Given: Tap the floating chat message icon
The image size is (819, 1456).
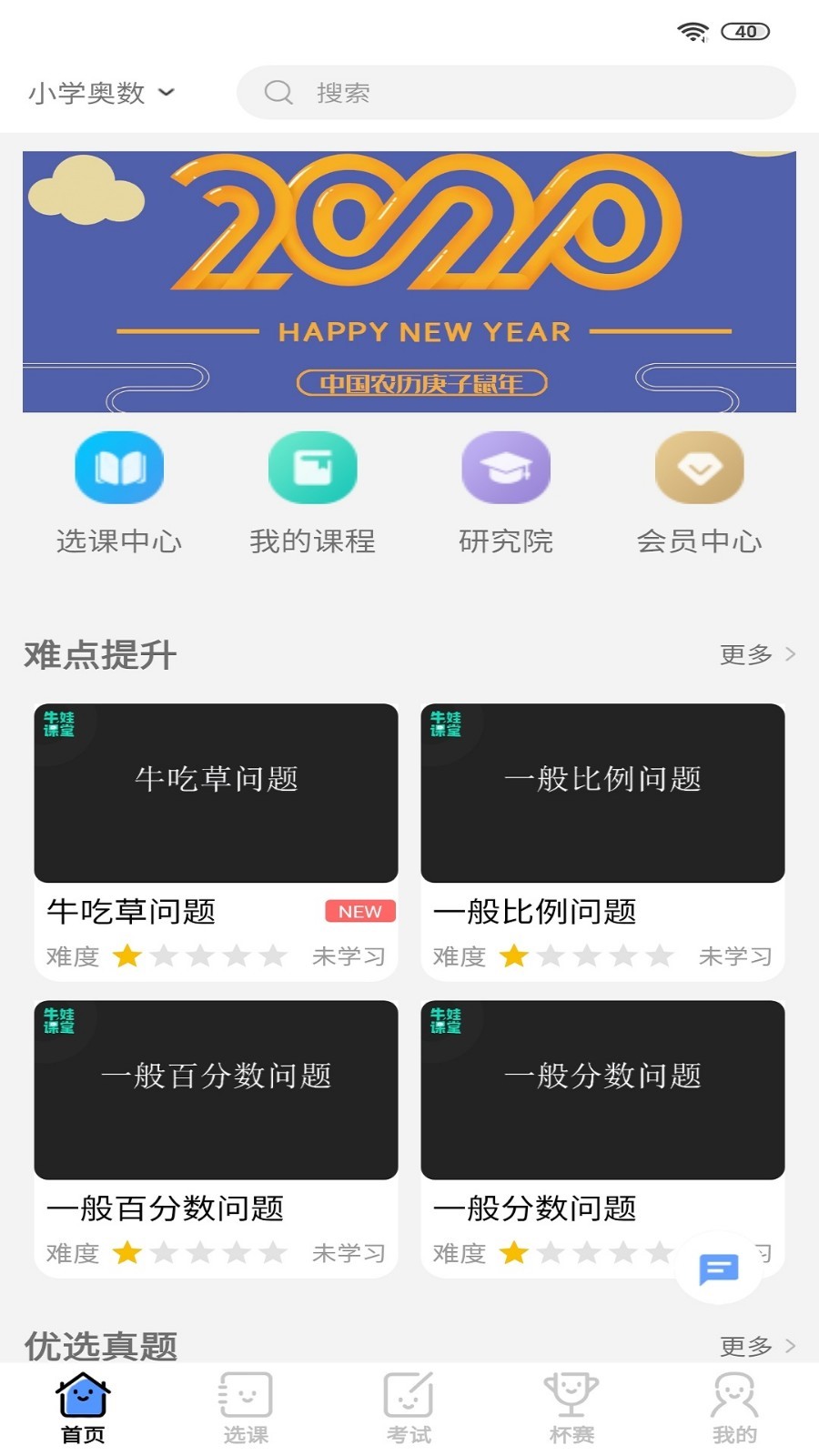Looking at the screenshot, I should [x=718, y=1268].
